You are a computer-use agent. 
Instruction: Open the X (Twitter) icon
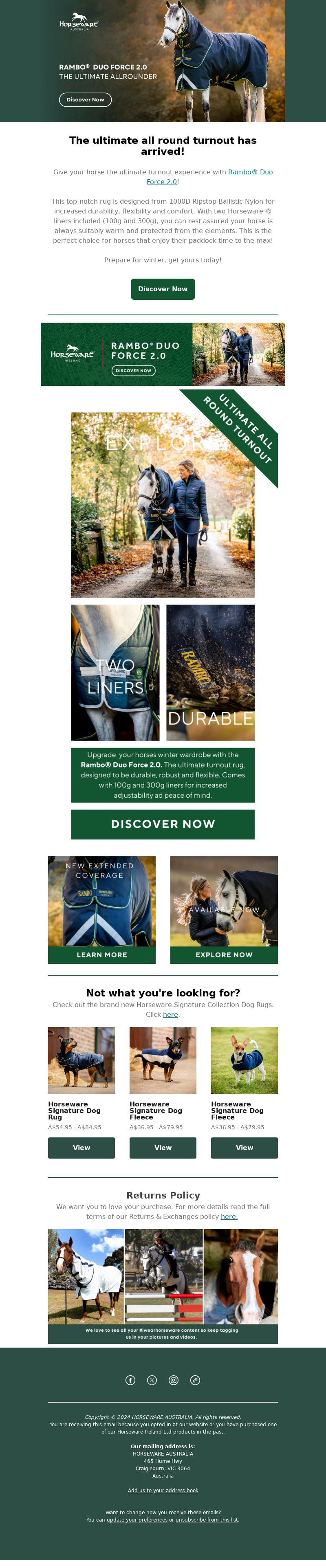pyautogui.click(x=152, y=1380)
